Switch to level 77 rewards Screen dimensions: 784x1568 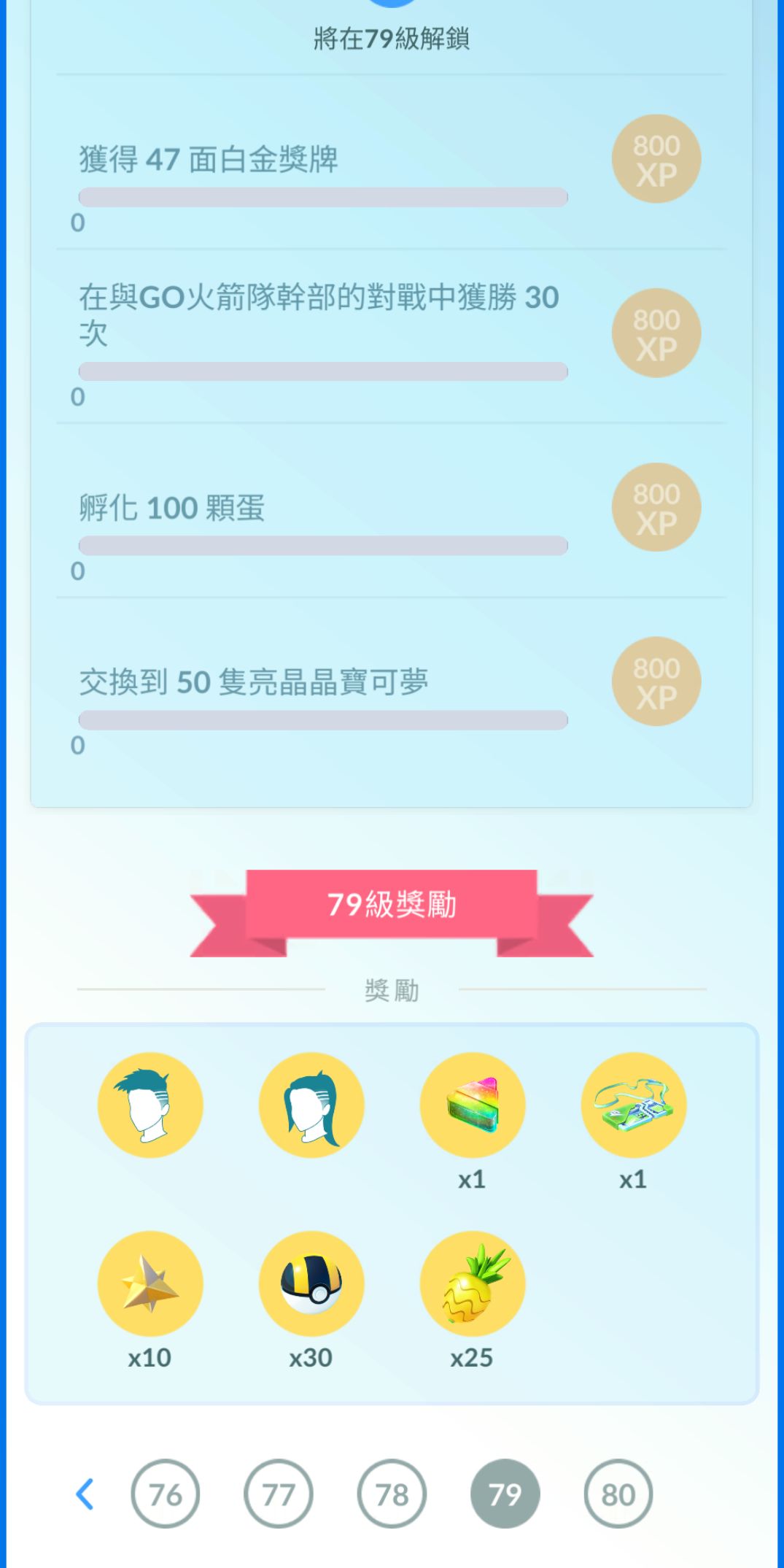279,1494
